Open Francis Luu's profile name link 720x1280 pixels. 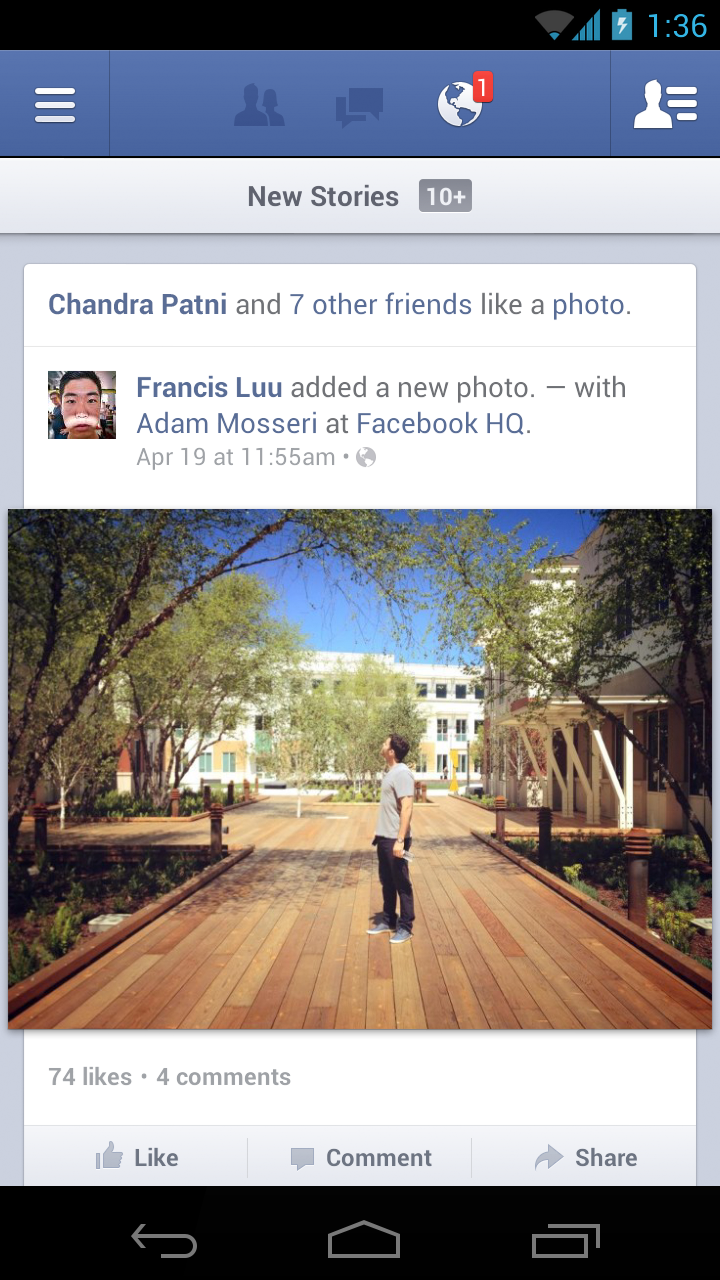click(209, 388)
